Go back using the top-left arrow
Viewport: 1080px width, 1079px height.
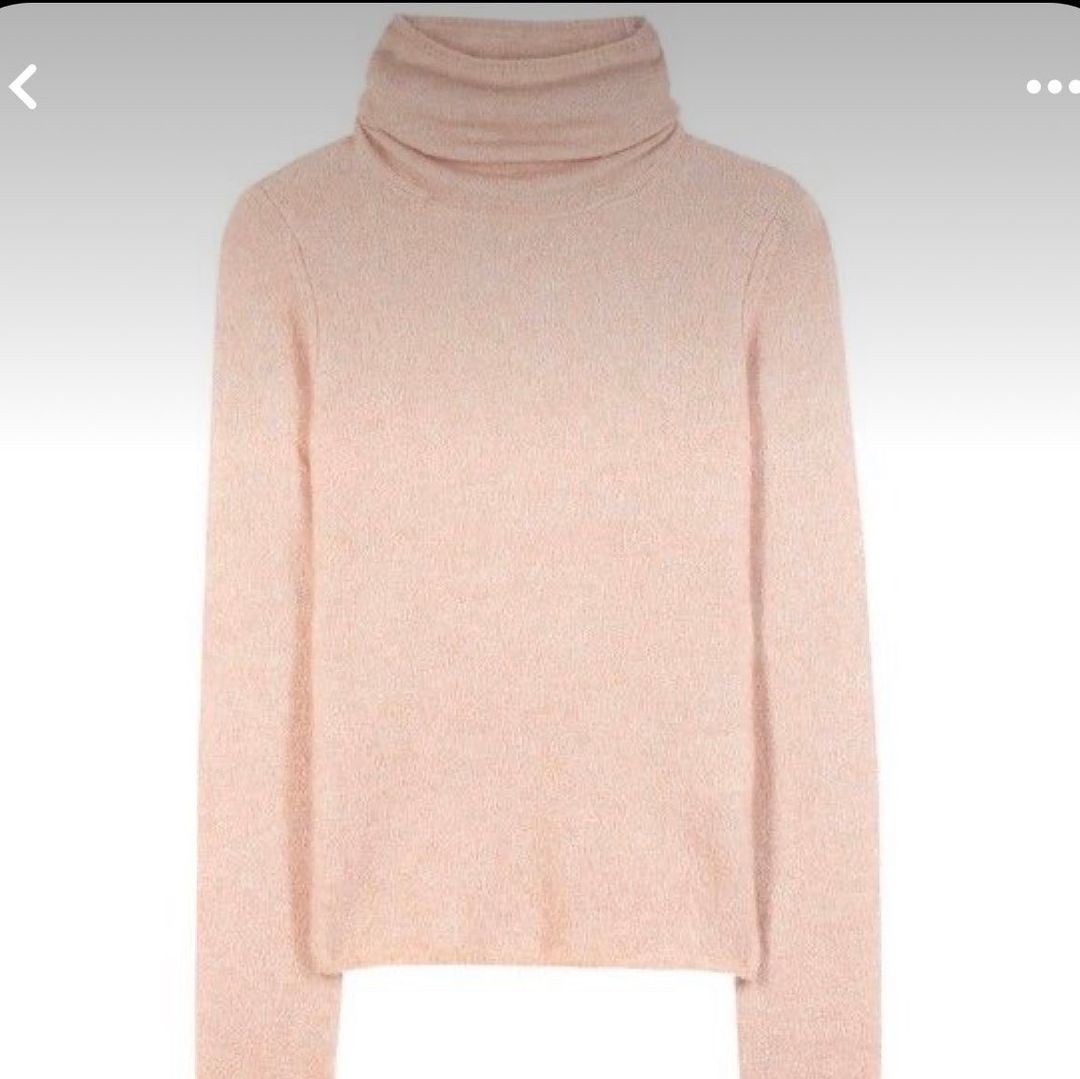(24, 87)
